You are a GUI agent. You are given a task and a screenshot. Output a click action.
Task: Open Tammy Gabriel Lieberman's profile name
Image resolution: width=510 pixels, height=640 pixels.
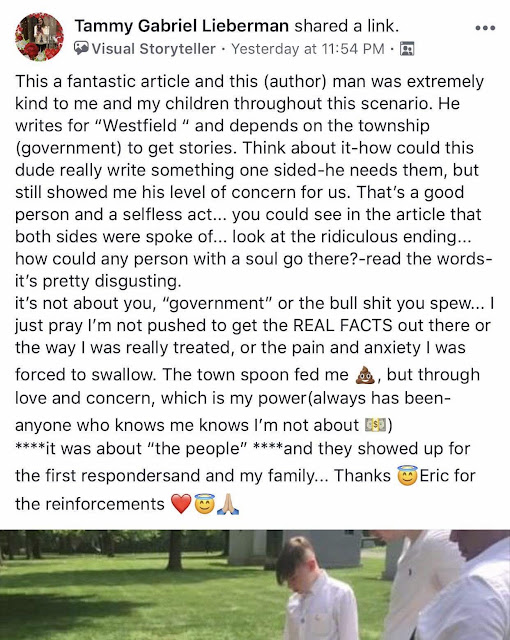[182, 26]
